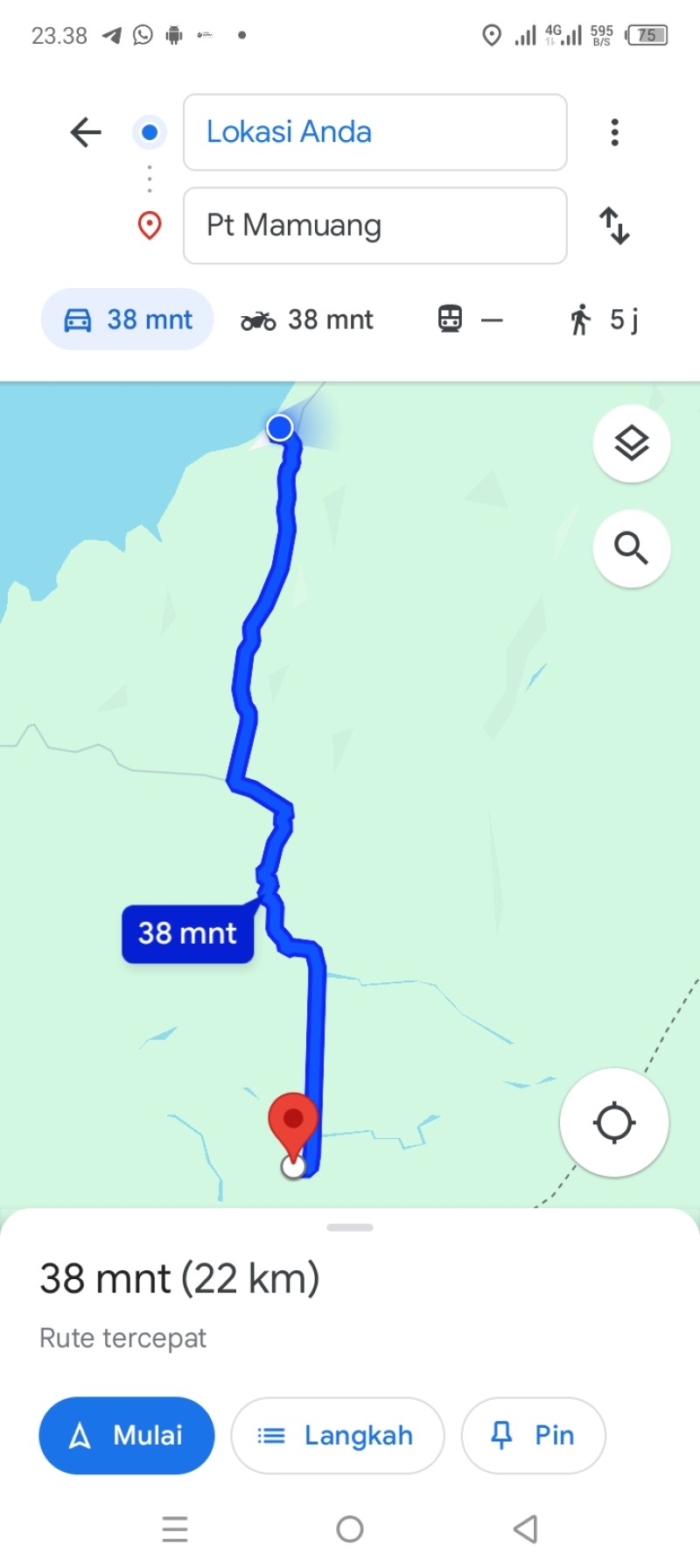This screenshot has width=700, height=1568.
Task: Open the map layers button
Action: [x=632, y=443]
